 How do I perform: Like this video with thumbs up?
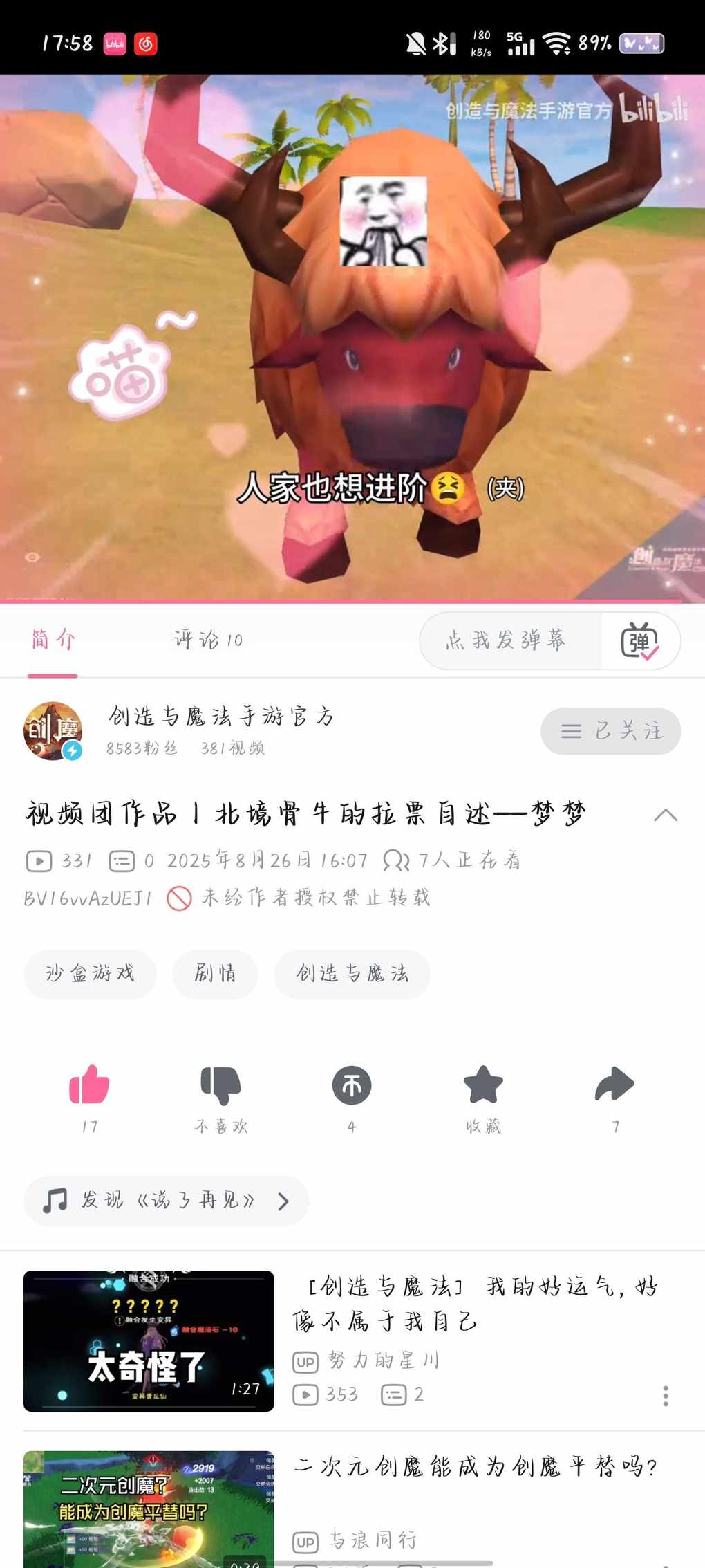tap(89, 1085)
